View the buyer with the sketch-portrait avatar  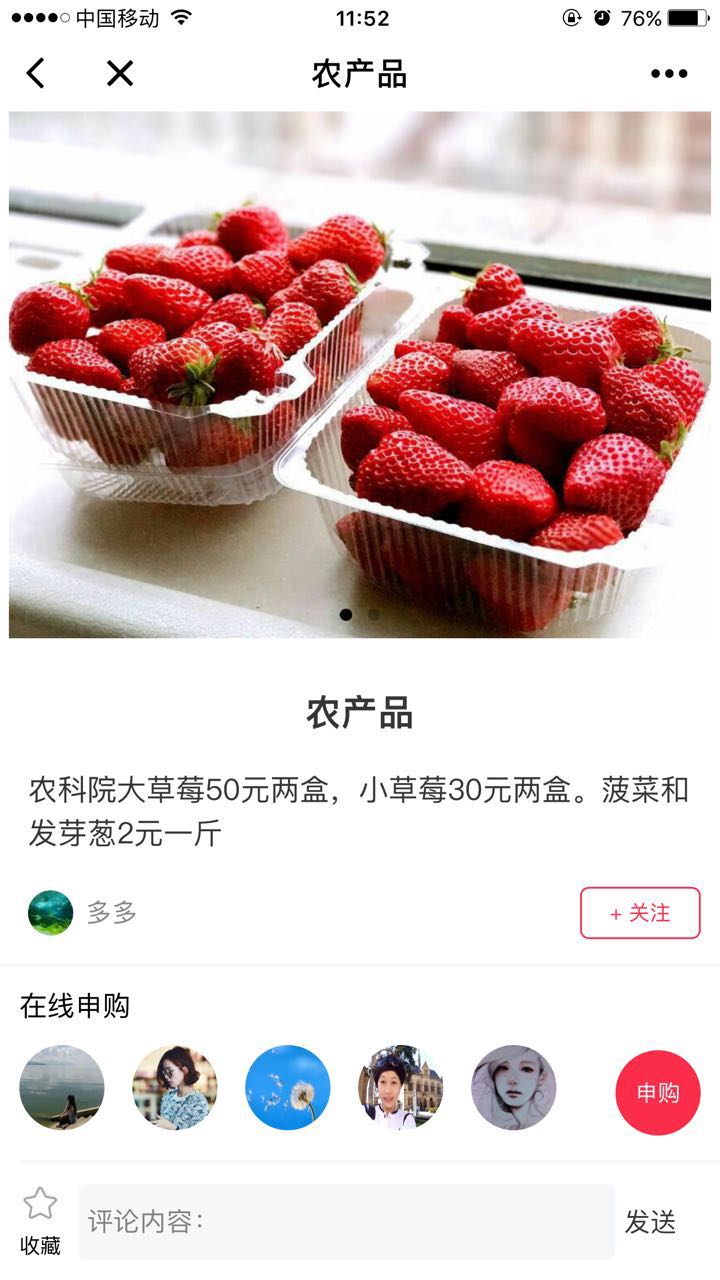[514, 1088]
